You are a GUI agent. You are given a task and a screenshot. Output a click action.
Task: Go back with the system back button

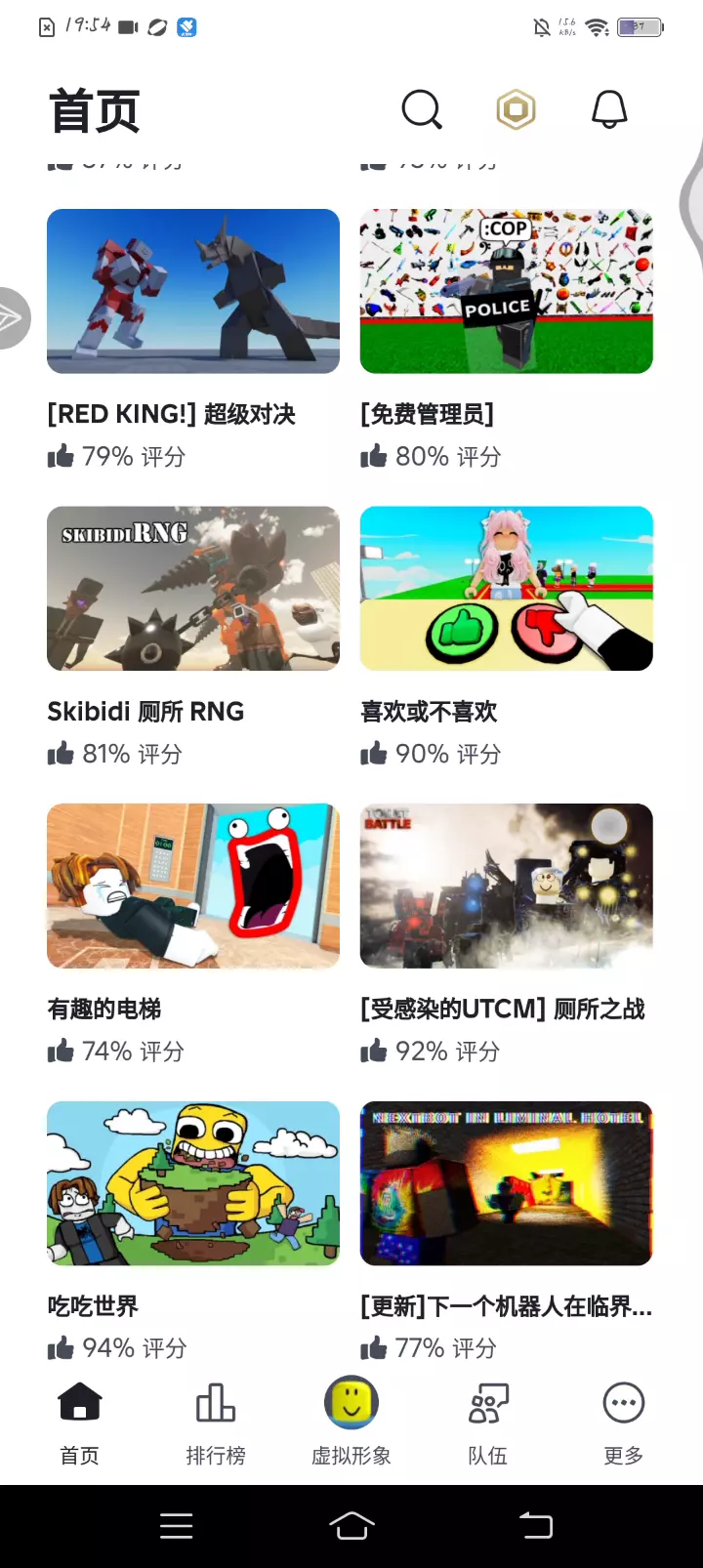535,1525
